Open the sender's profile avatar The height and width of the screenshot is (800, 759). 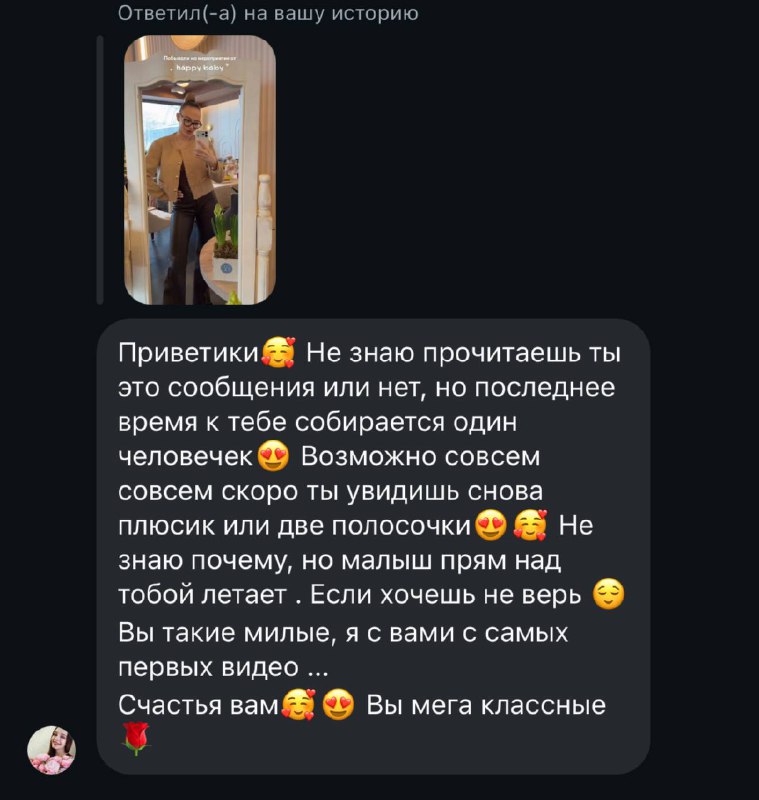51,750
